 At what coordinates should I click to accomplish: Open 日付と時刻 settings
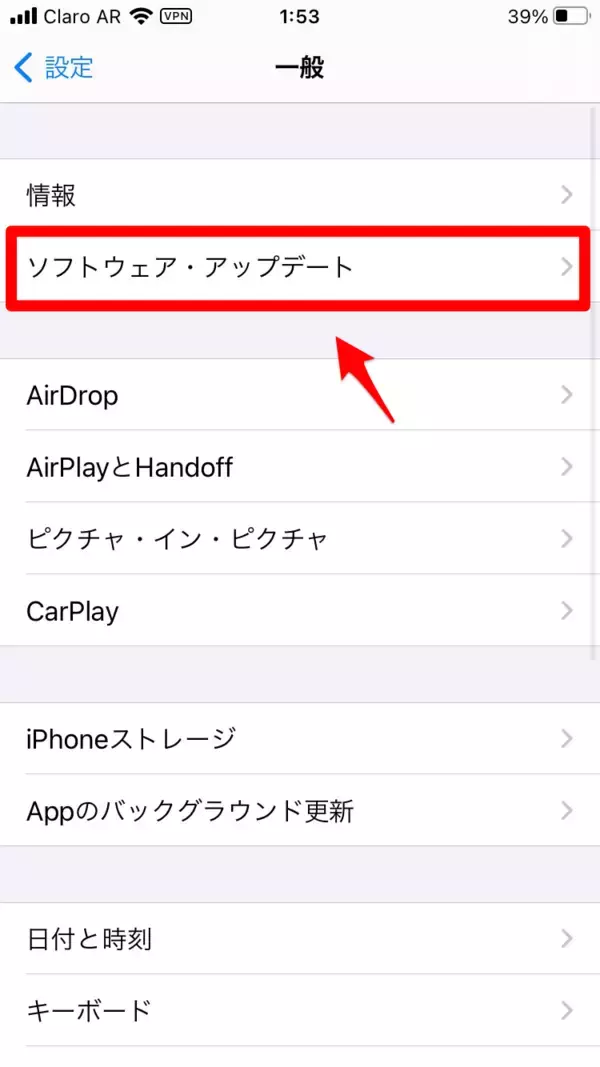point(300,939)
